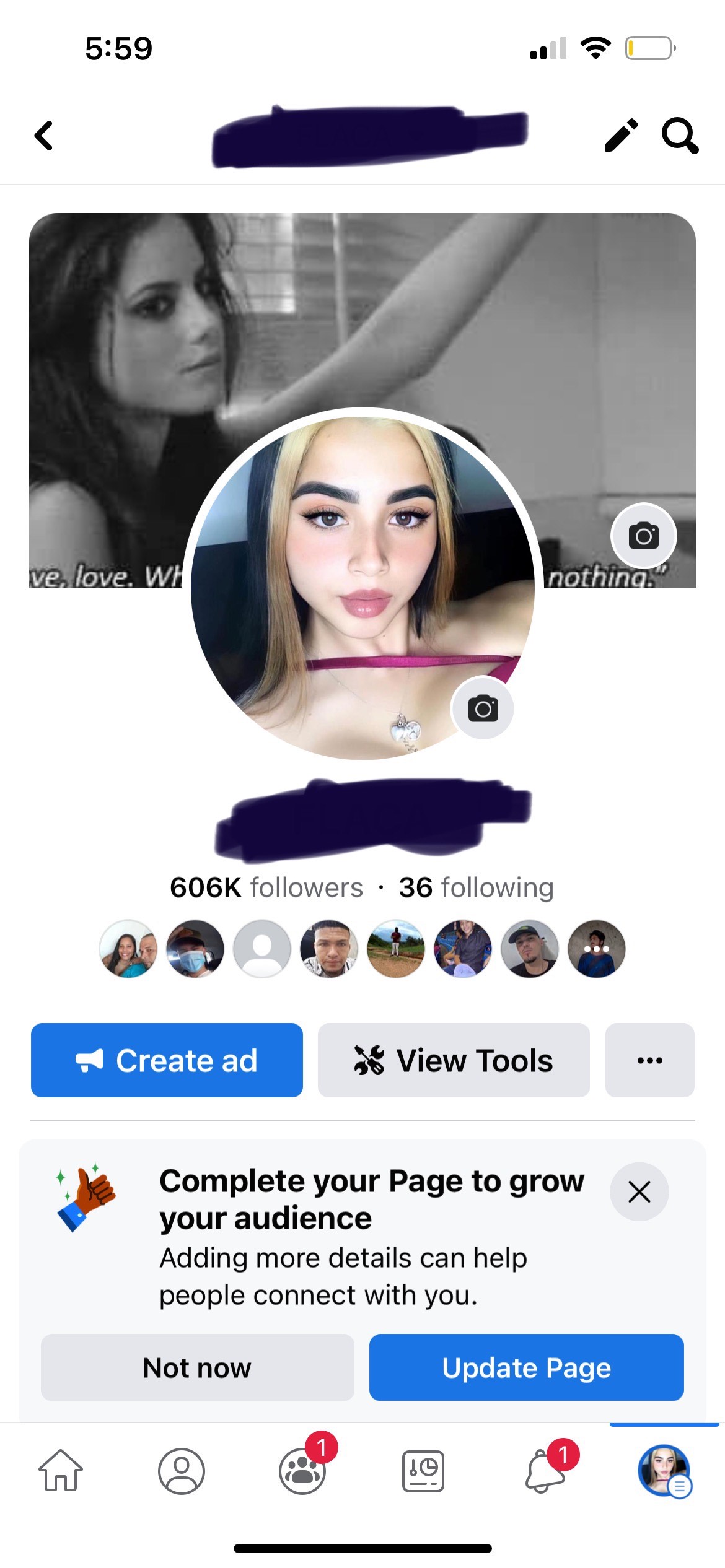This screenshot has width=725, height=1568.
Task: Open the profile picture
Action: pyautogui.click(x=362, y=585)
